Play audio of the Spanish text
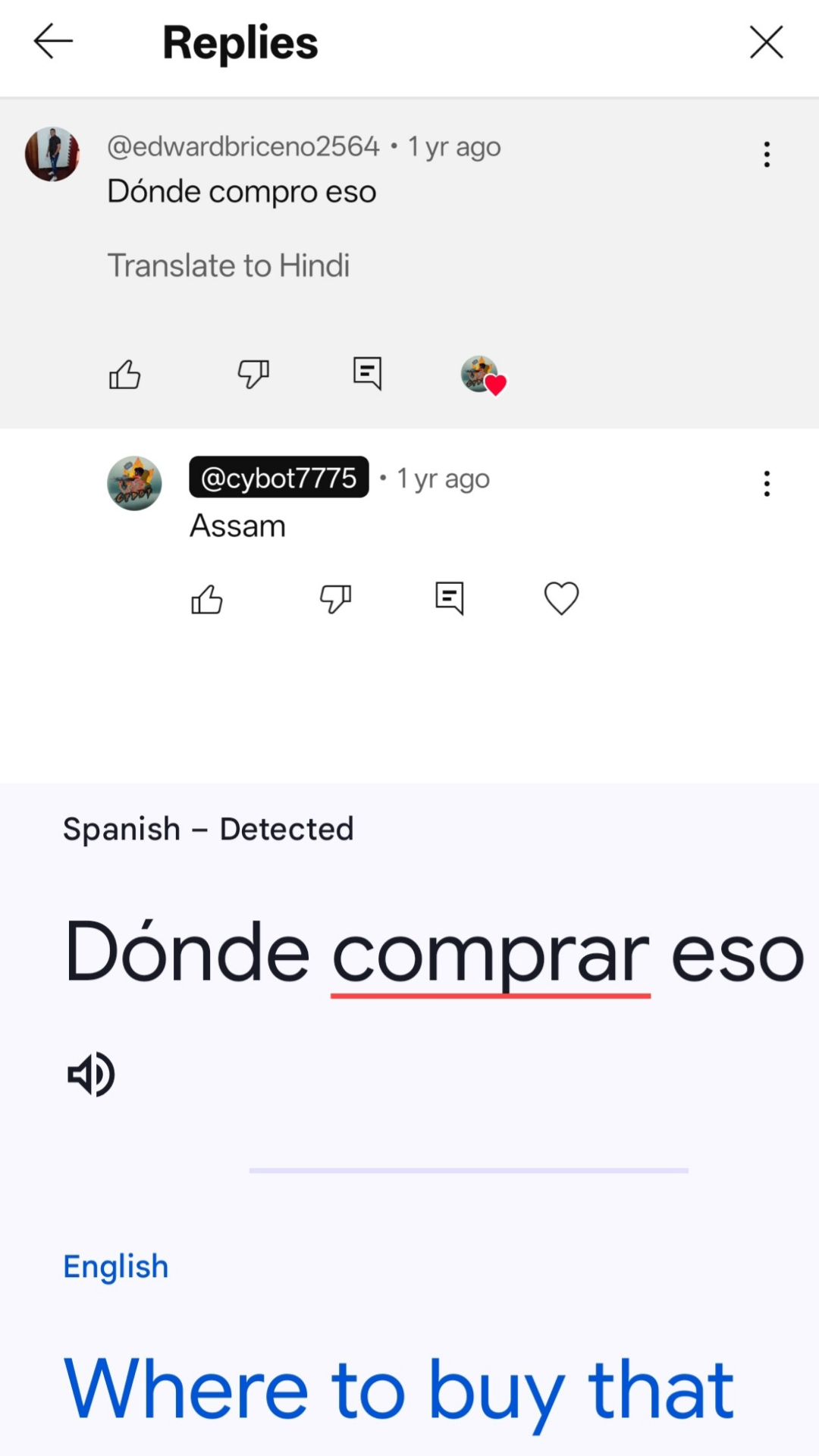 pos(91,1075)
